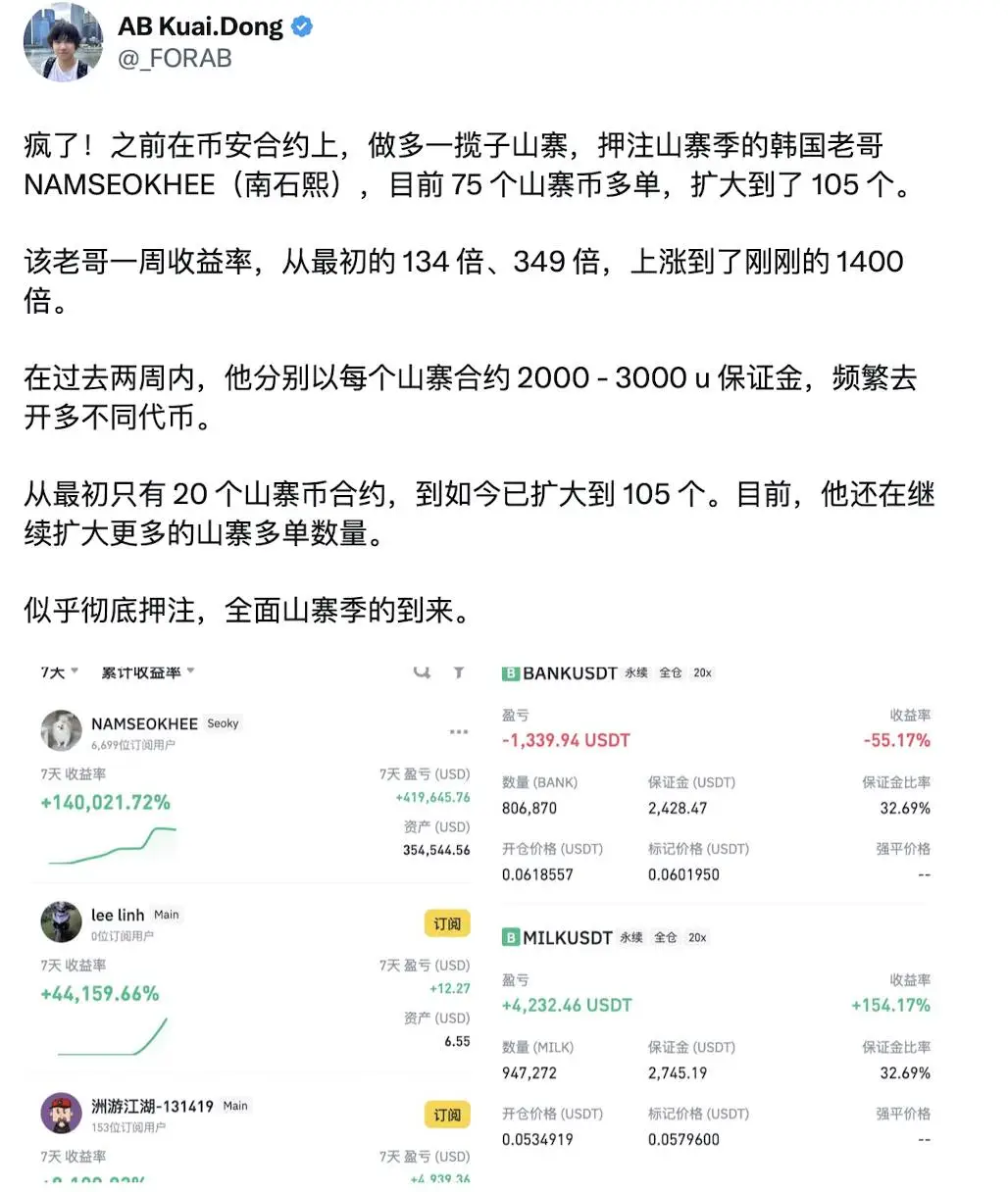Click the 订阅 button next to lee linh
1008x1192 pixels.
click(446, 922)
